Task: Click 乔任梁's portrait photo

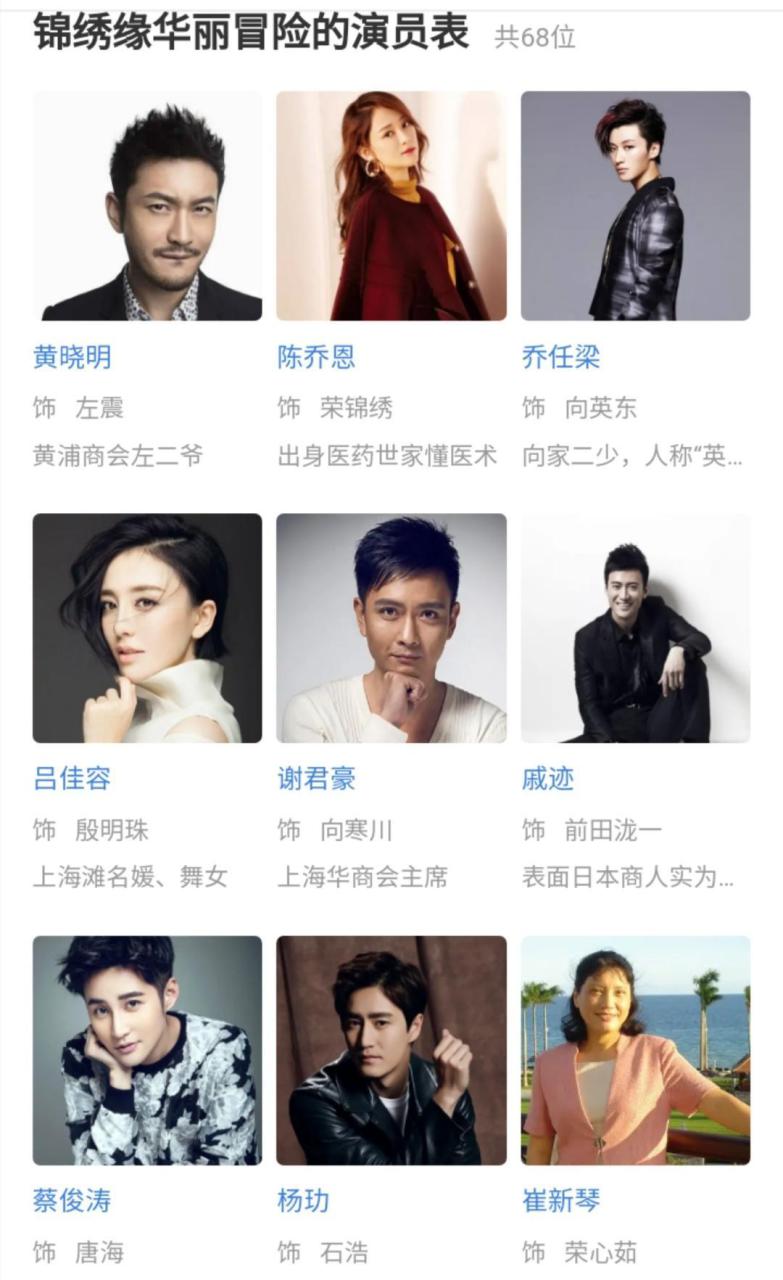Action: tap(634, 204)
